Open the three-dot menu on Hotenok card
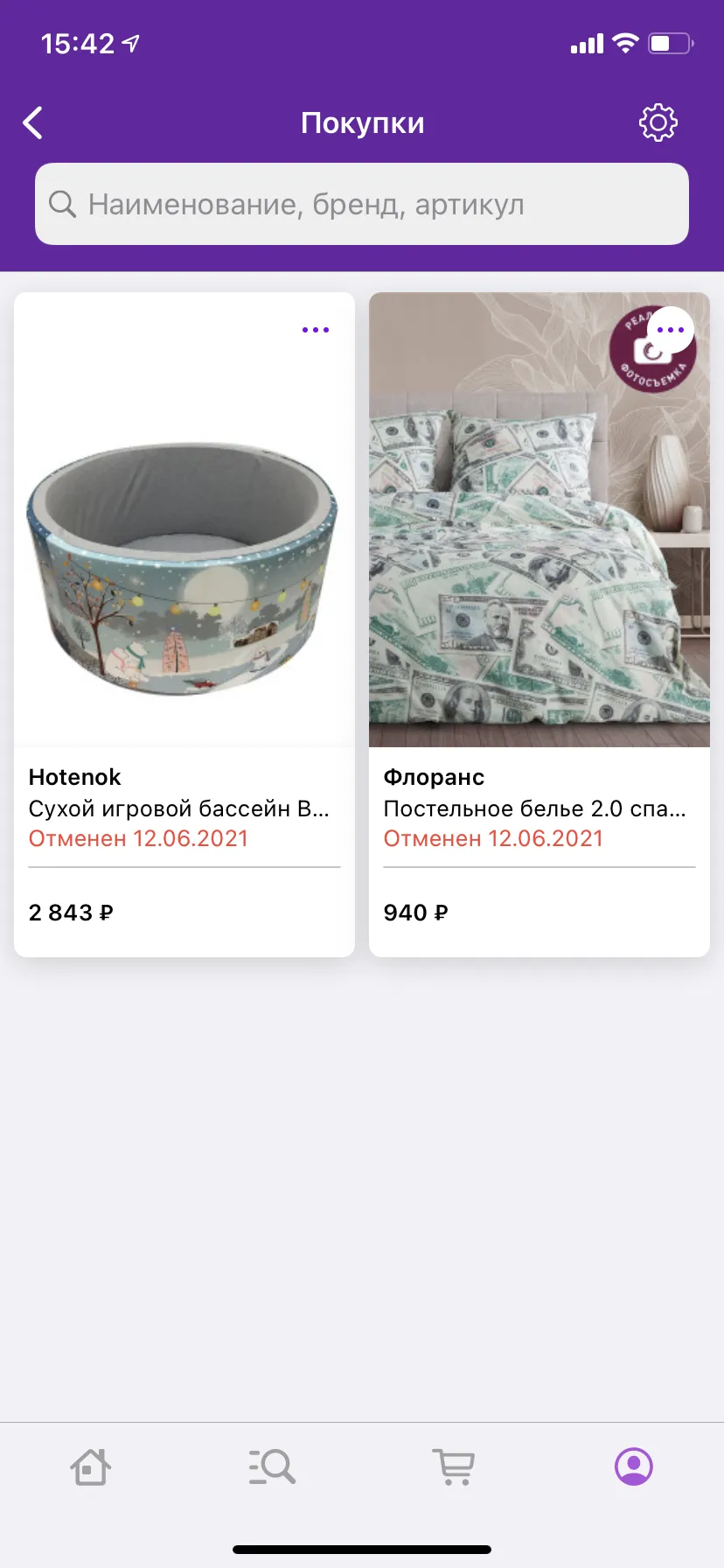Viewport: 724px width, 1568px height. [x=316, y=330]
